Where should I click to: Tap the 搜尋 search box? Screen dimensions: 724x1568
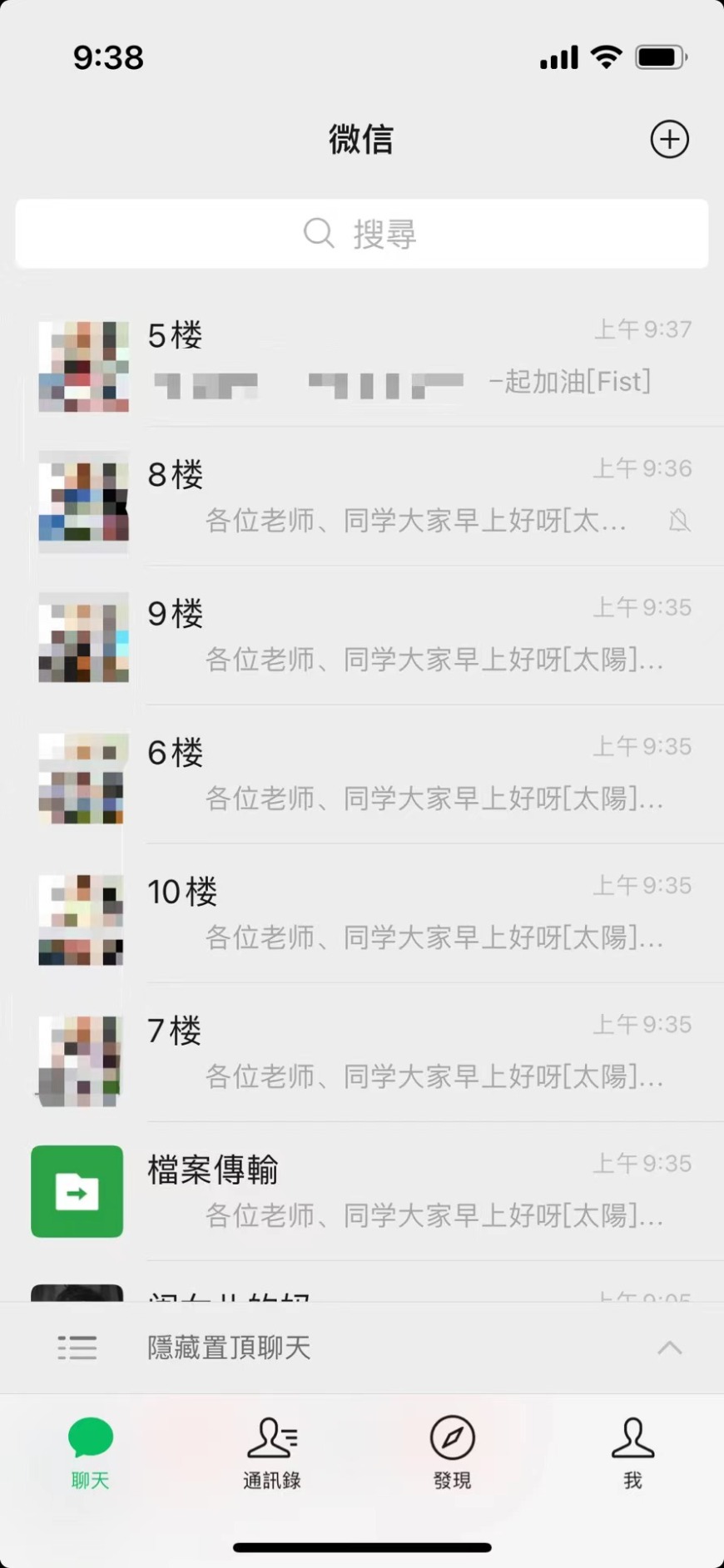click(361, 234)
